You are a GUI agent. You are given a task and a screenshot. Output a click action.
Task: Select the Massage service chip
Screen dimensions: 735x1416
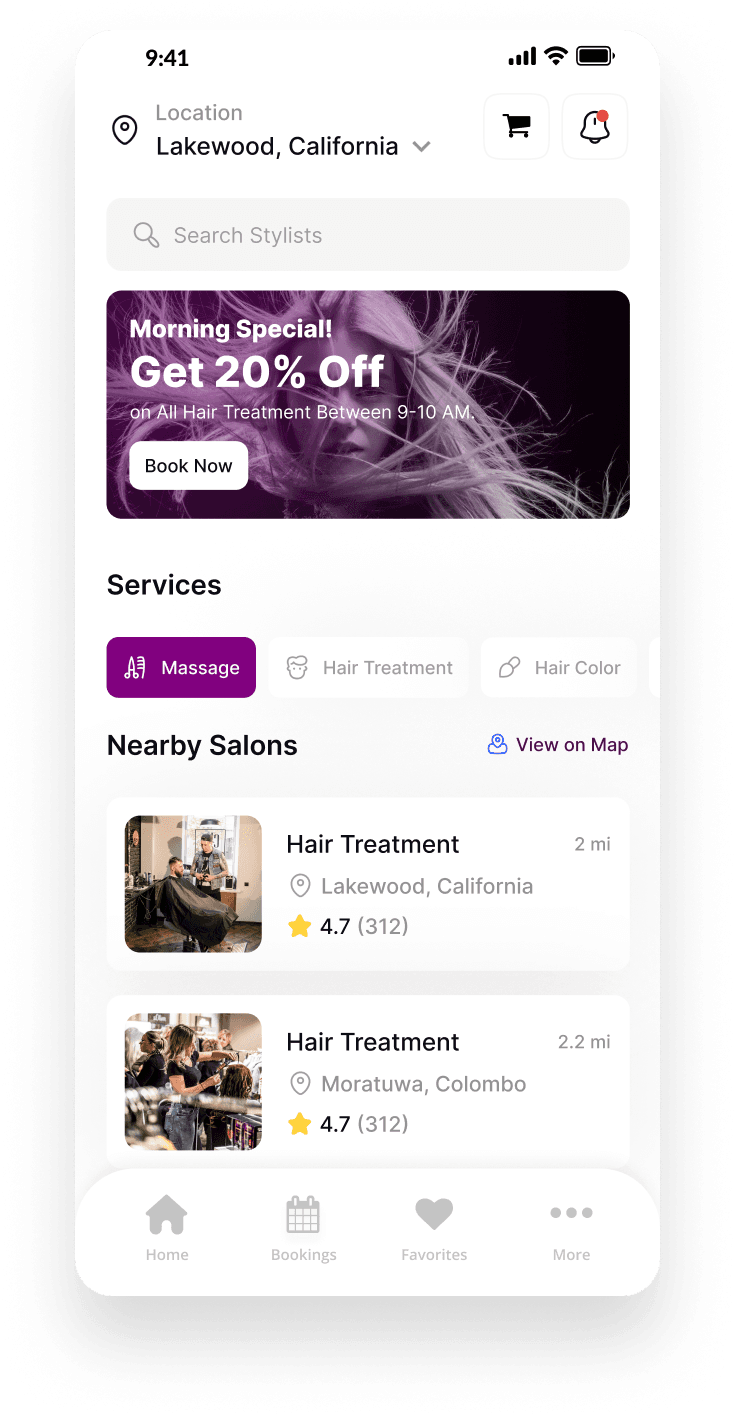click(181, 667)
